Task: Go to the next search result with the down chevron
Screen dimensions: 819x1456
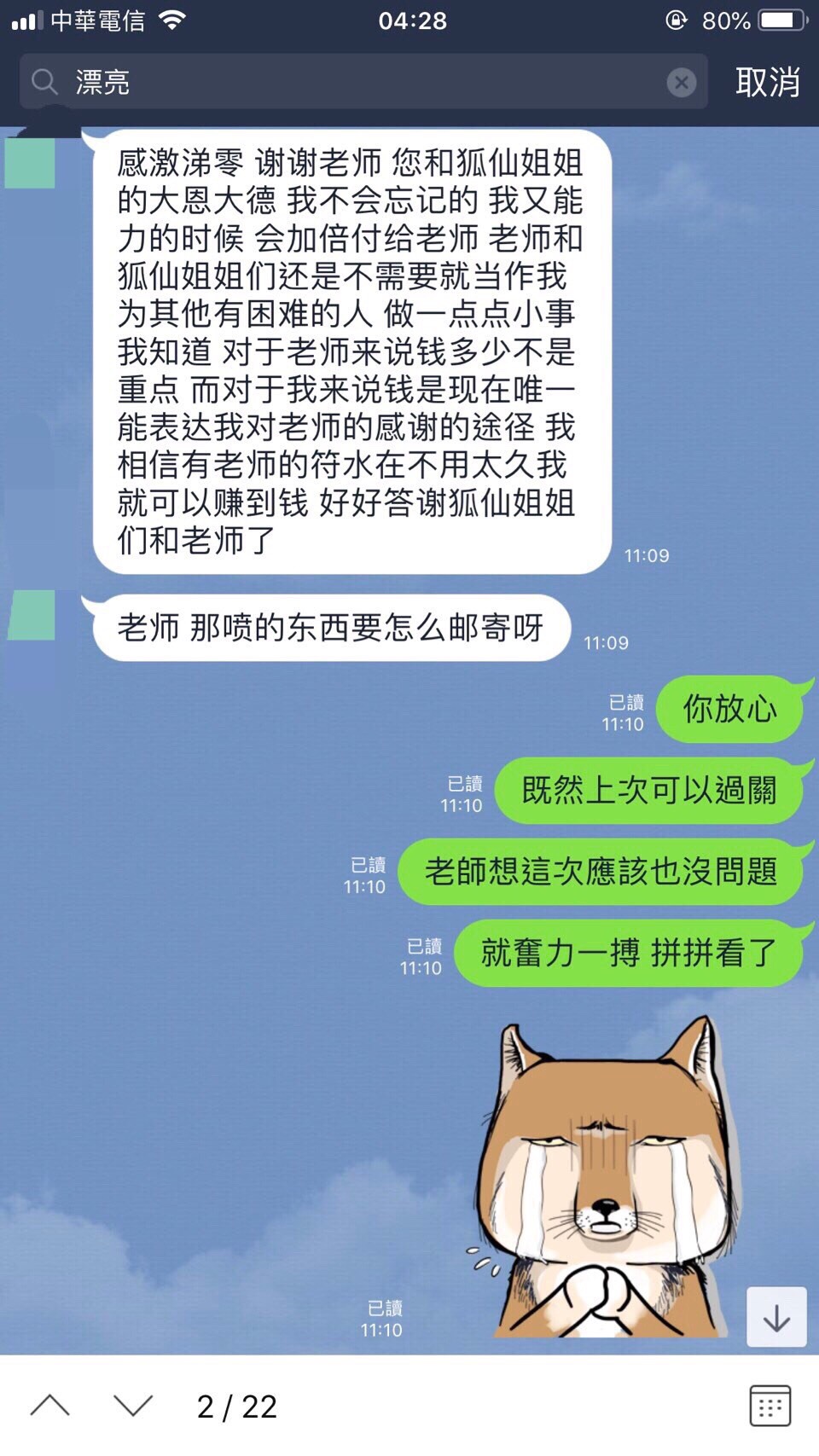Action: 133,1406
